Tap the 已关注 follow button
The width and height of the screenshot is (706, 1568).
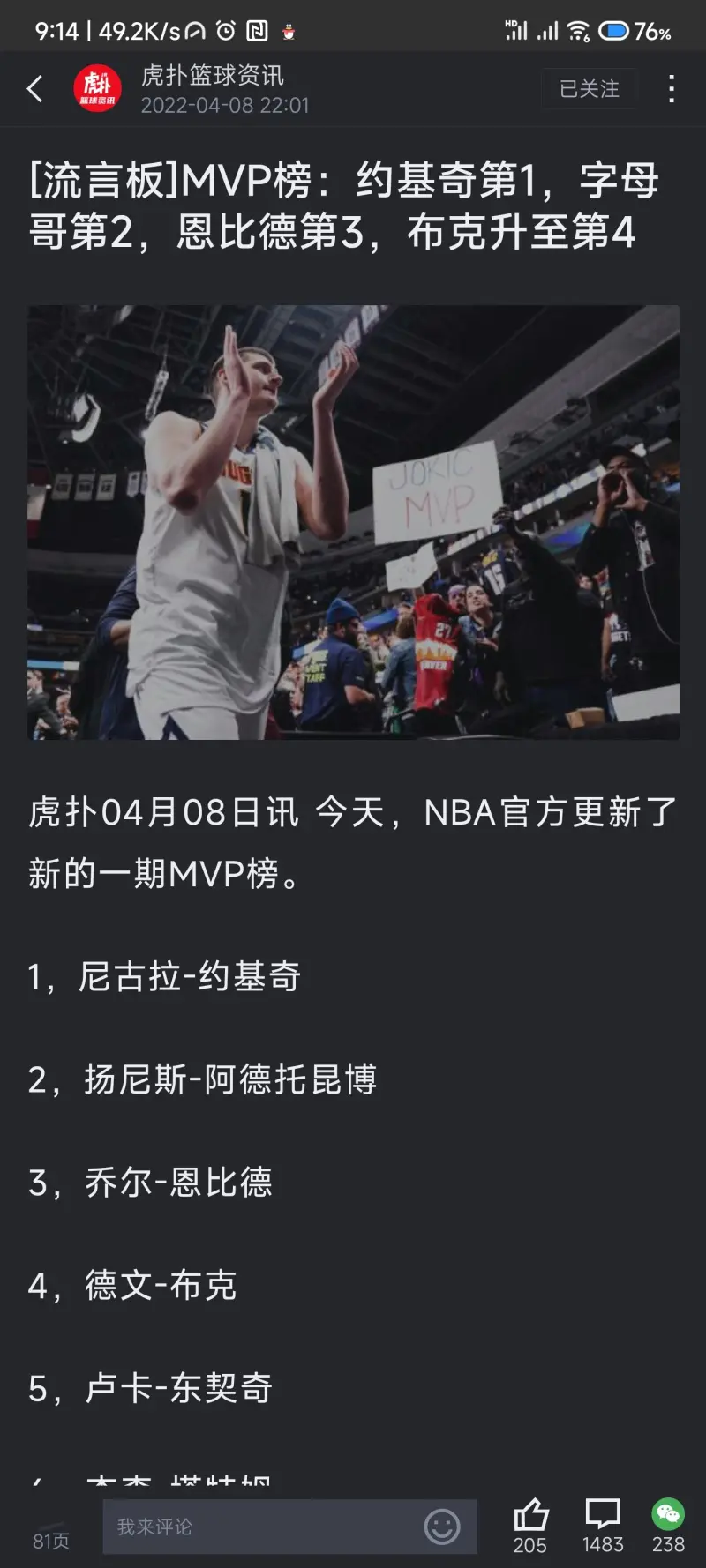589,89
